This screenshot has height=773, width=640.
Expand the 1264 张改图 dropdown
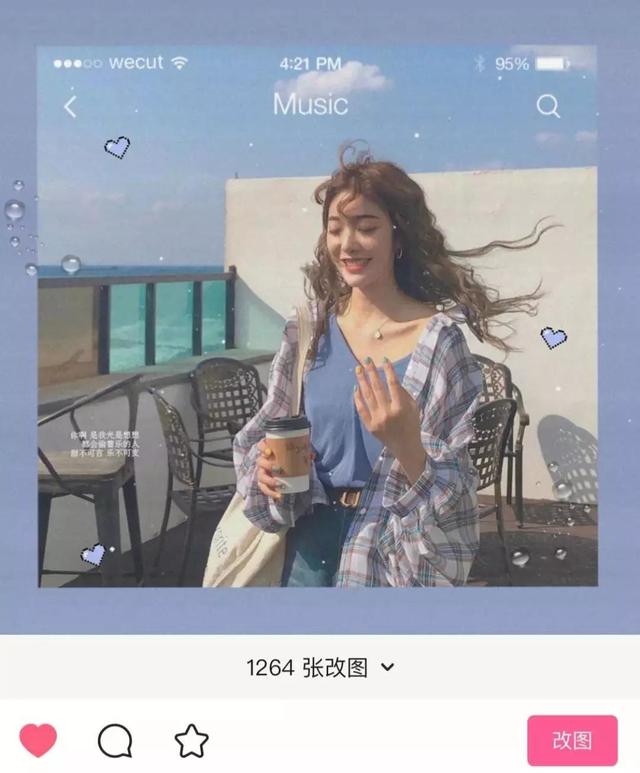pyautogui.click(x=320, y=668)
